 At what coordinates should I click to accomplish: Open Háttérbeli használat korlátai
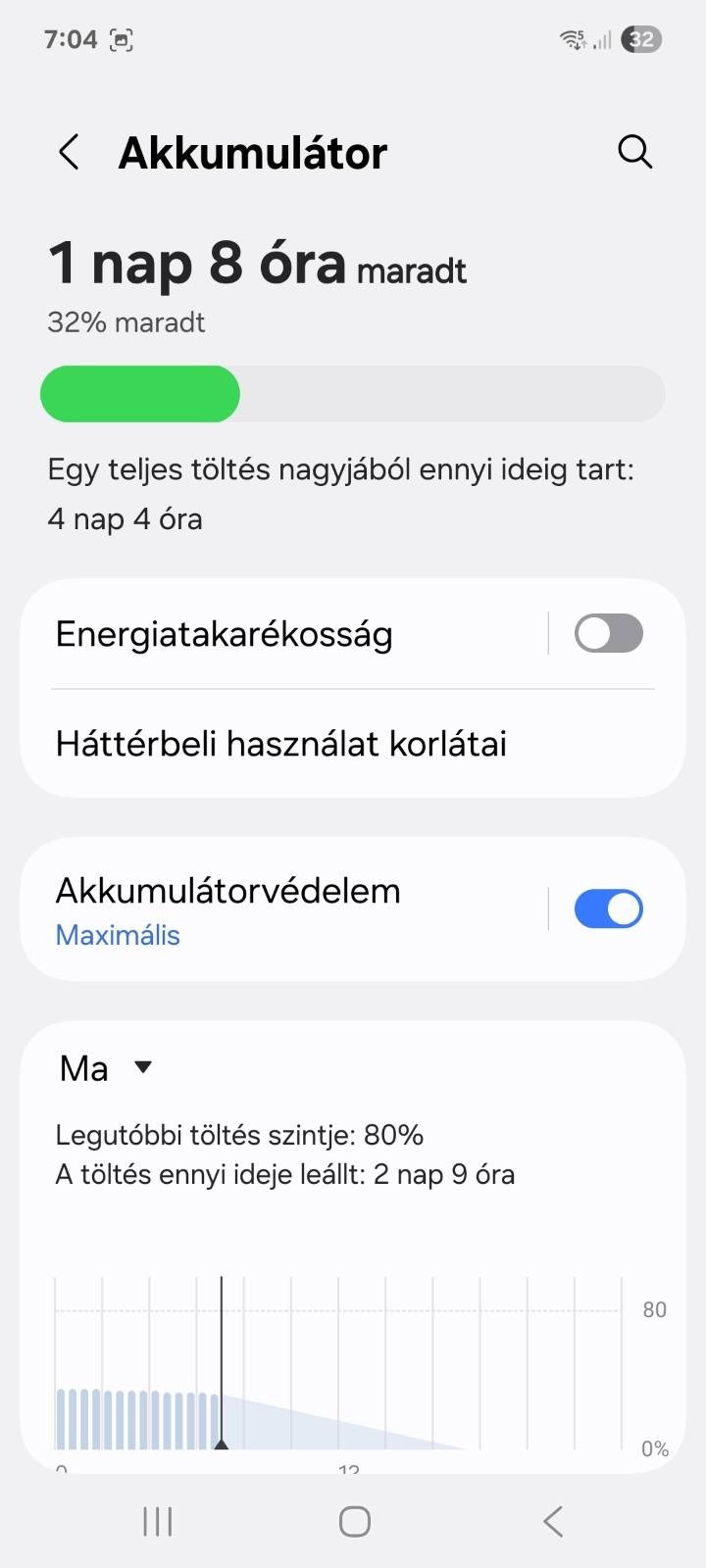tap(281, 744)
